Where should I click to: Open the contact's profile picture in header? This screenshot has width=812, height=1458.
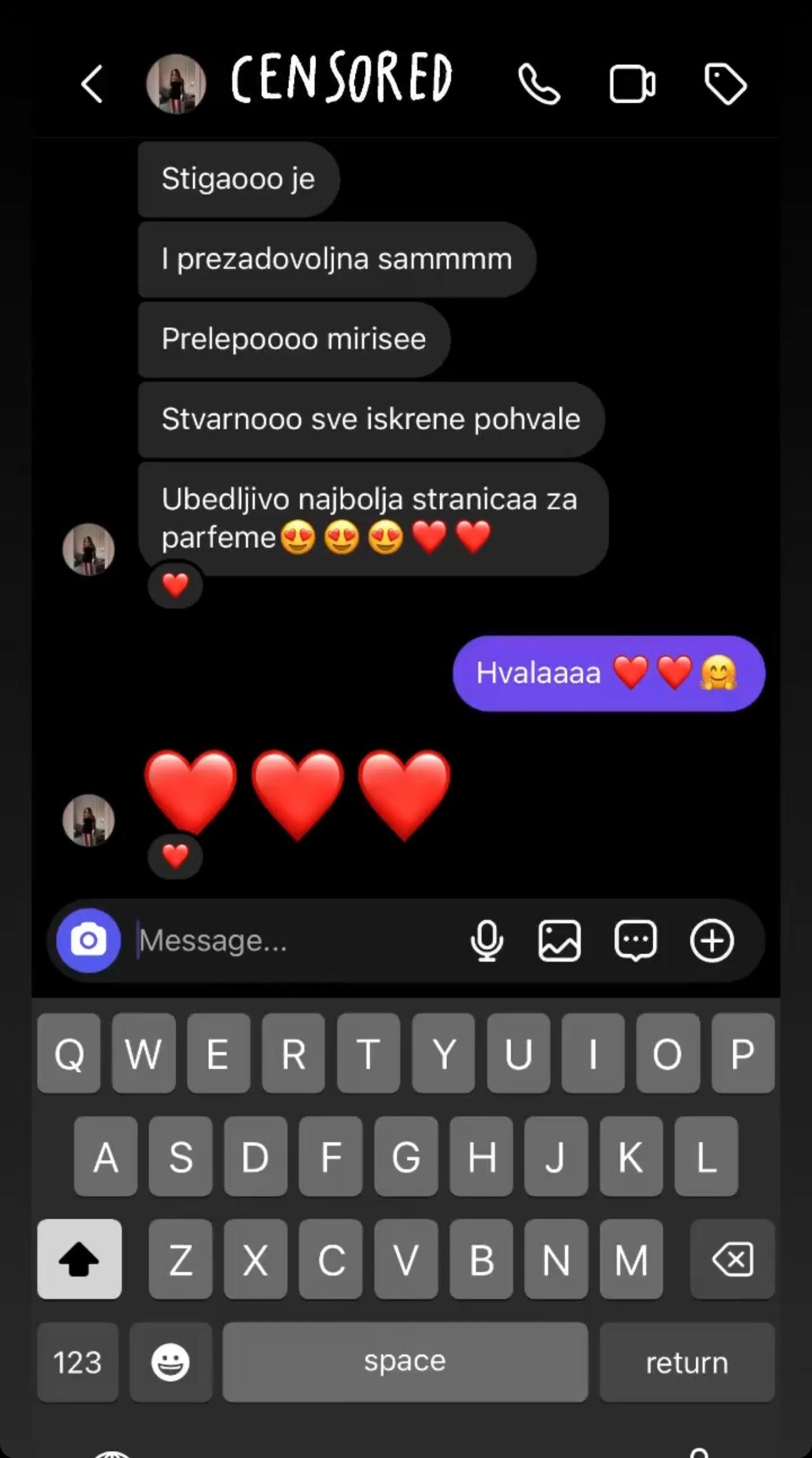pyautogui.click(x=176, y=84)
